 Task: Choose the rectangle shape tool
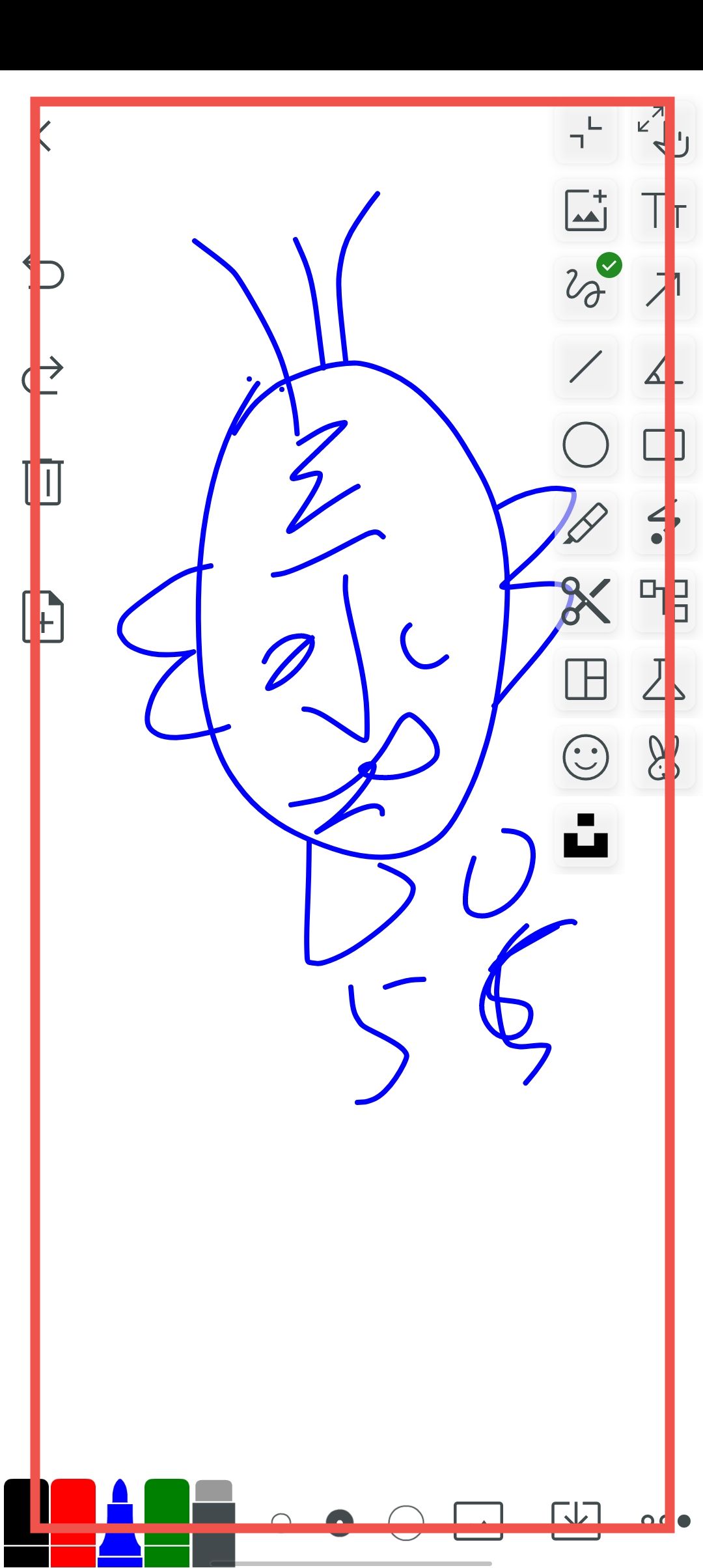pyautogui.click(x=663, y=445)
